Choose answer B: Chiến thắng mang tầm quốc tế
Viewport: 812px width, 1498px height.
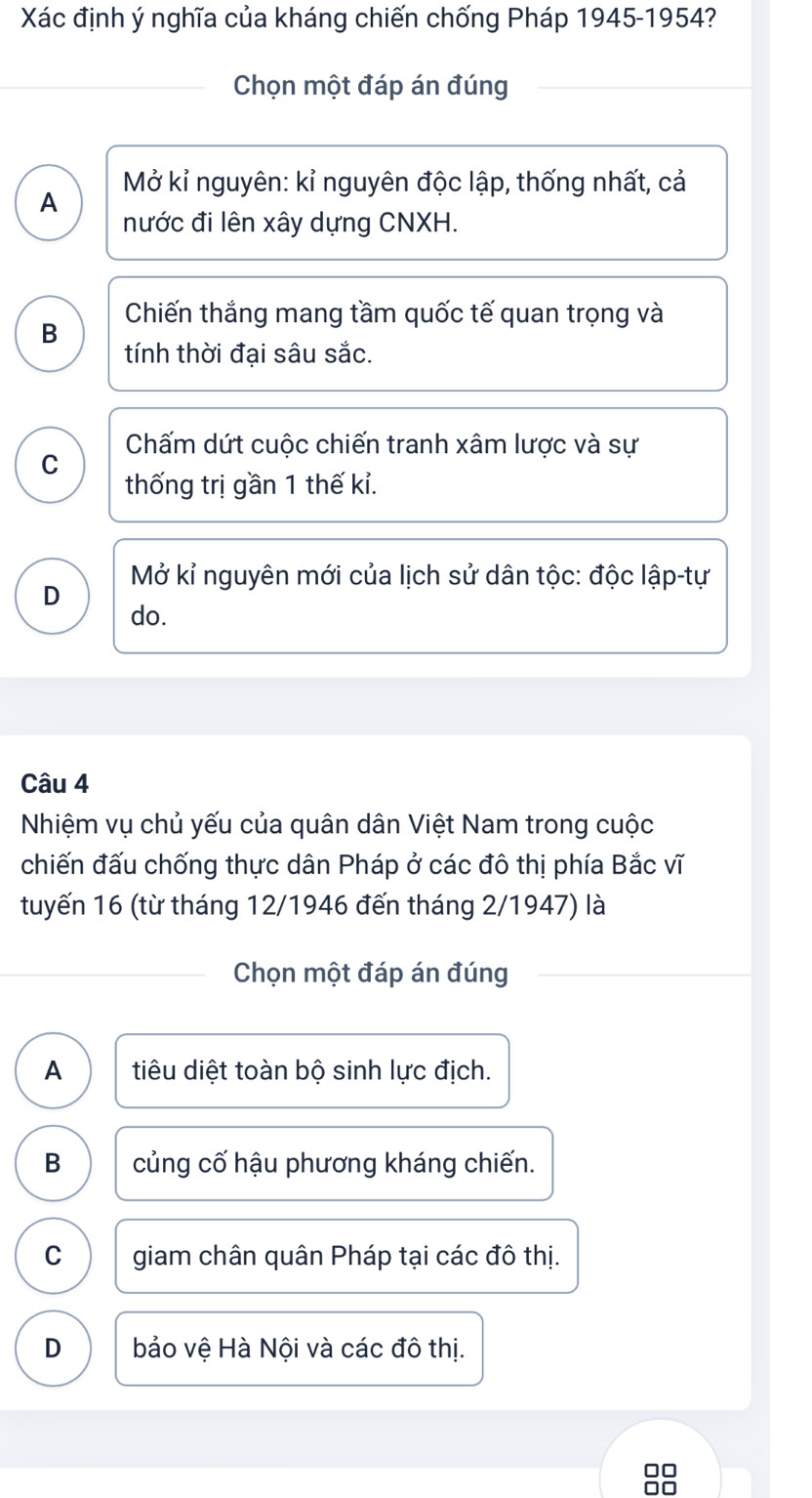pyautogui.click(x=417, y=334)
